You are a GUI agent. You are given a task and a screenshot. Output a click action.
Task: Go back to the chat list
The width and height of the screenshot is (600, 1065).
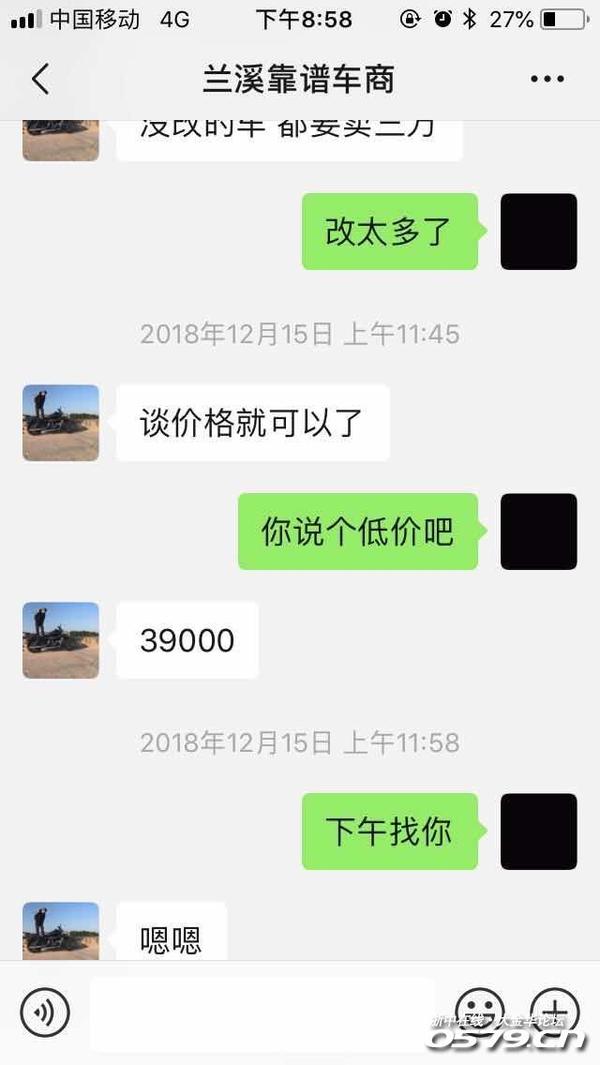pyautogui.click(x=40, y=80)
